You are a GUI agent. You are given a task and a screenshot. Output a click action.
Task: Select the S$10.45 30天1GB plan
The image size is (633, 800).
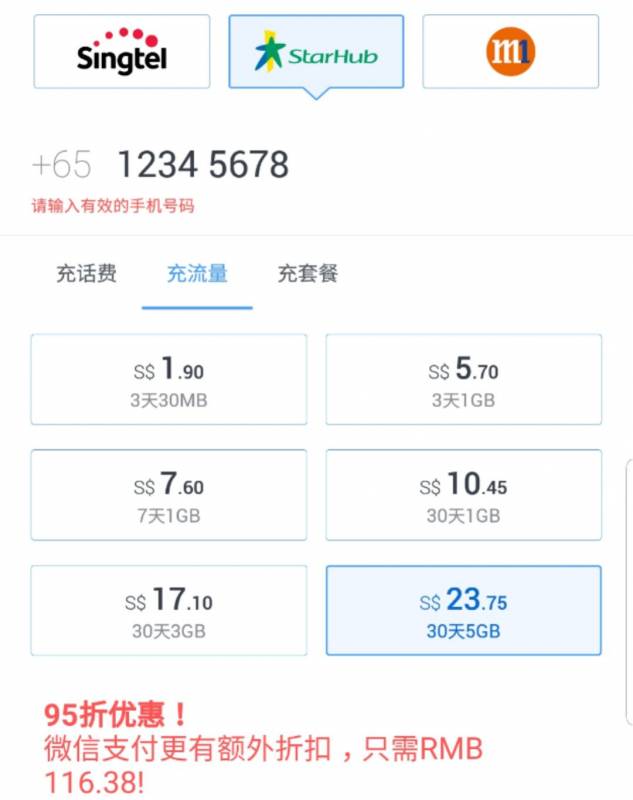coord(463,495)
